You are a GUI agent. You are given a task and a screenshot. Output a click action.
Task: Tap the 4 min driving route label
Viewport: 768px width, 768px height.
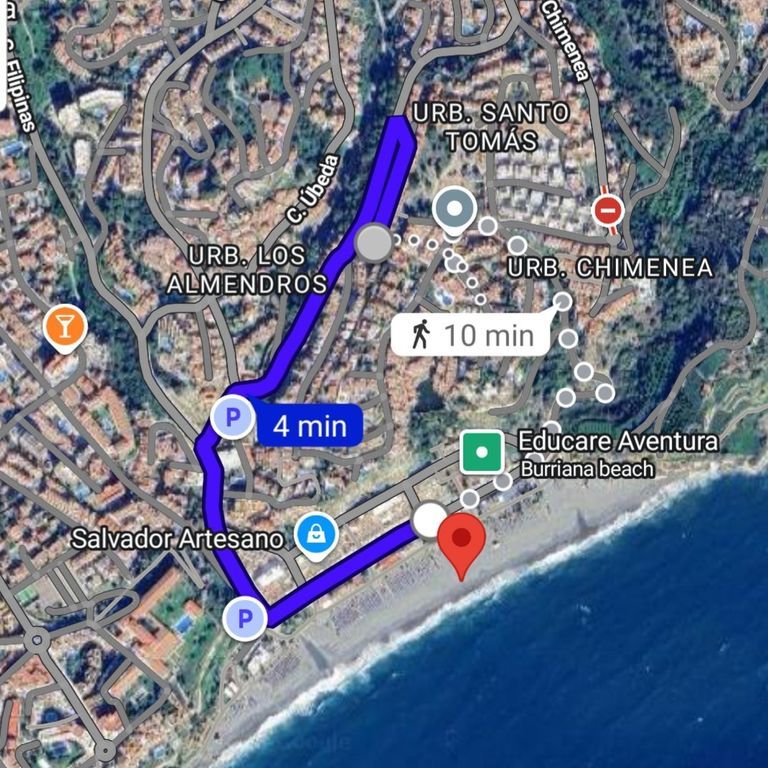[x=309, y=427]
